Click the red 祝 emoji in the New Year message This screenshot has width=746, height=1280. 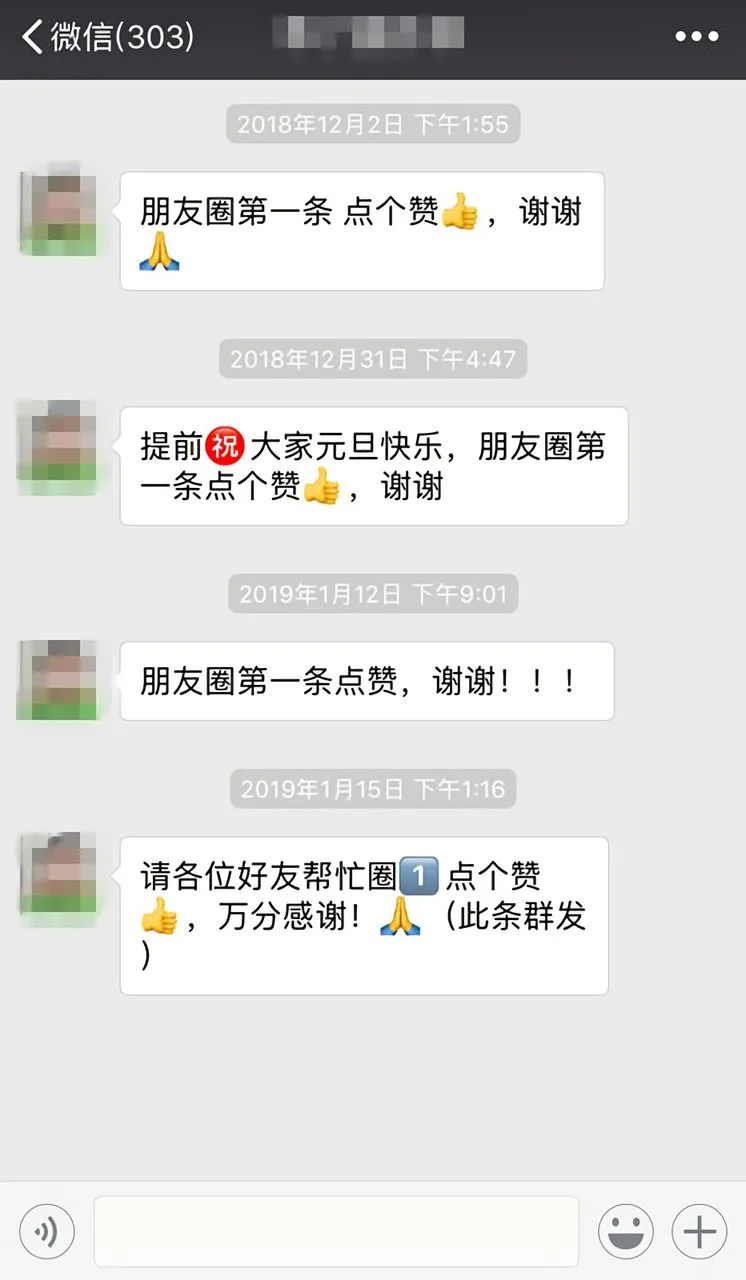click(x=225, y=444)
